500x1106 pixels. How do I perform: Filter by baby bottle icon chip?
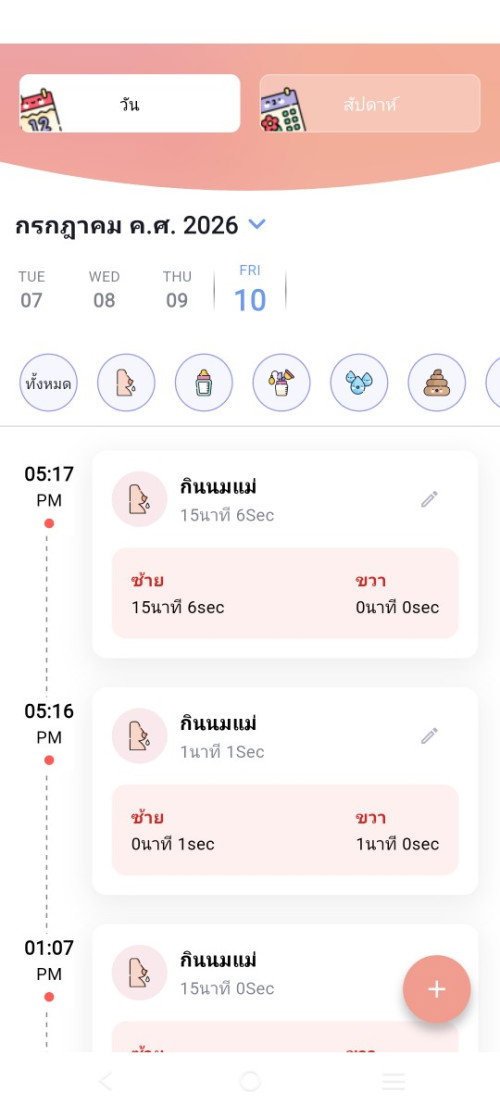204,383
